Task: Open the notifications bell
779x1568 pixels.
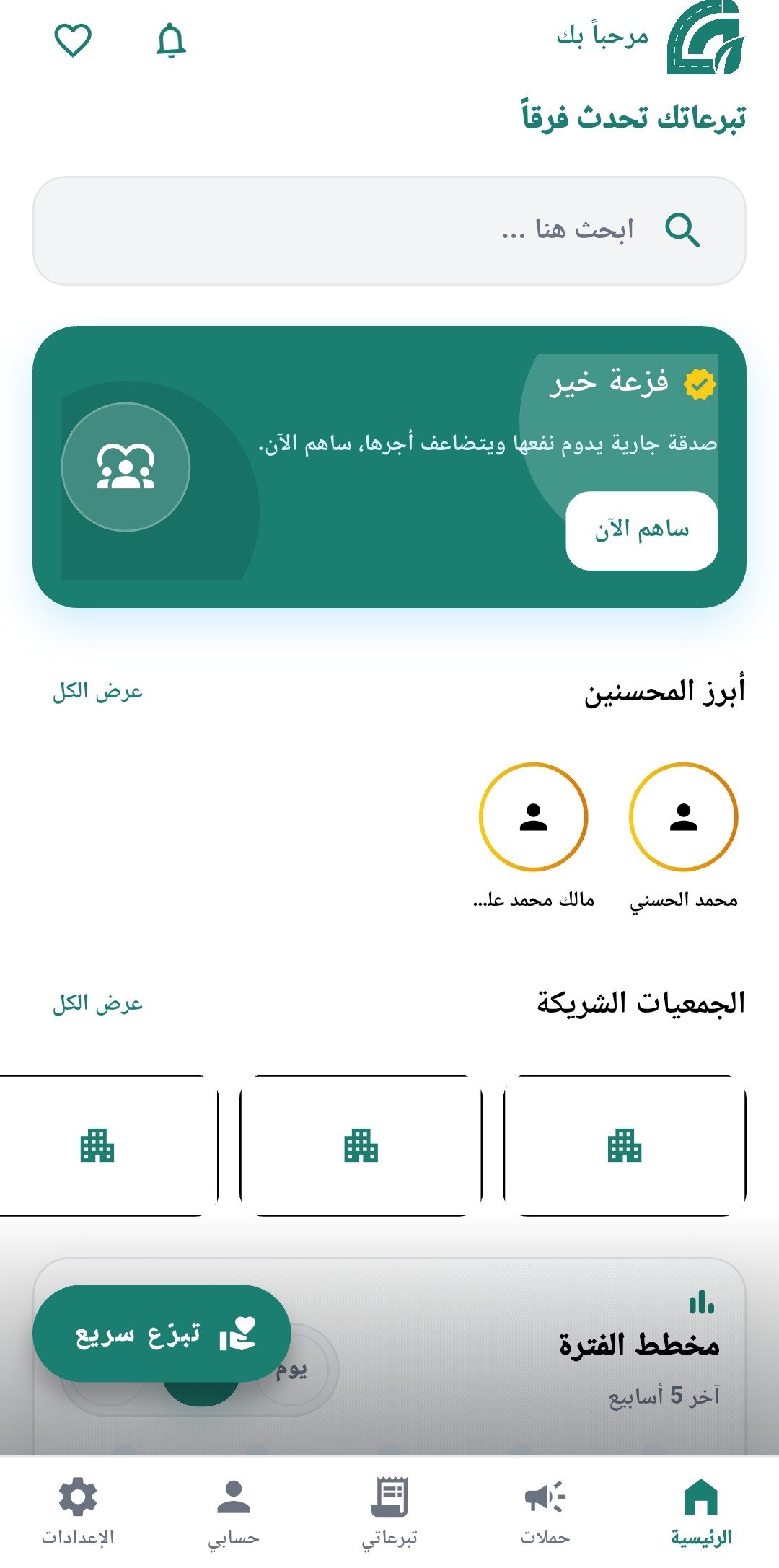Action: (171, 42)
